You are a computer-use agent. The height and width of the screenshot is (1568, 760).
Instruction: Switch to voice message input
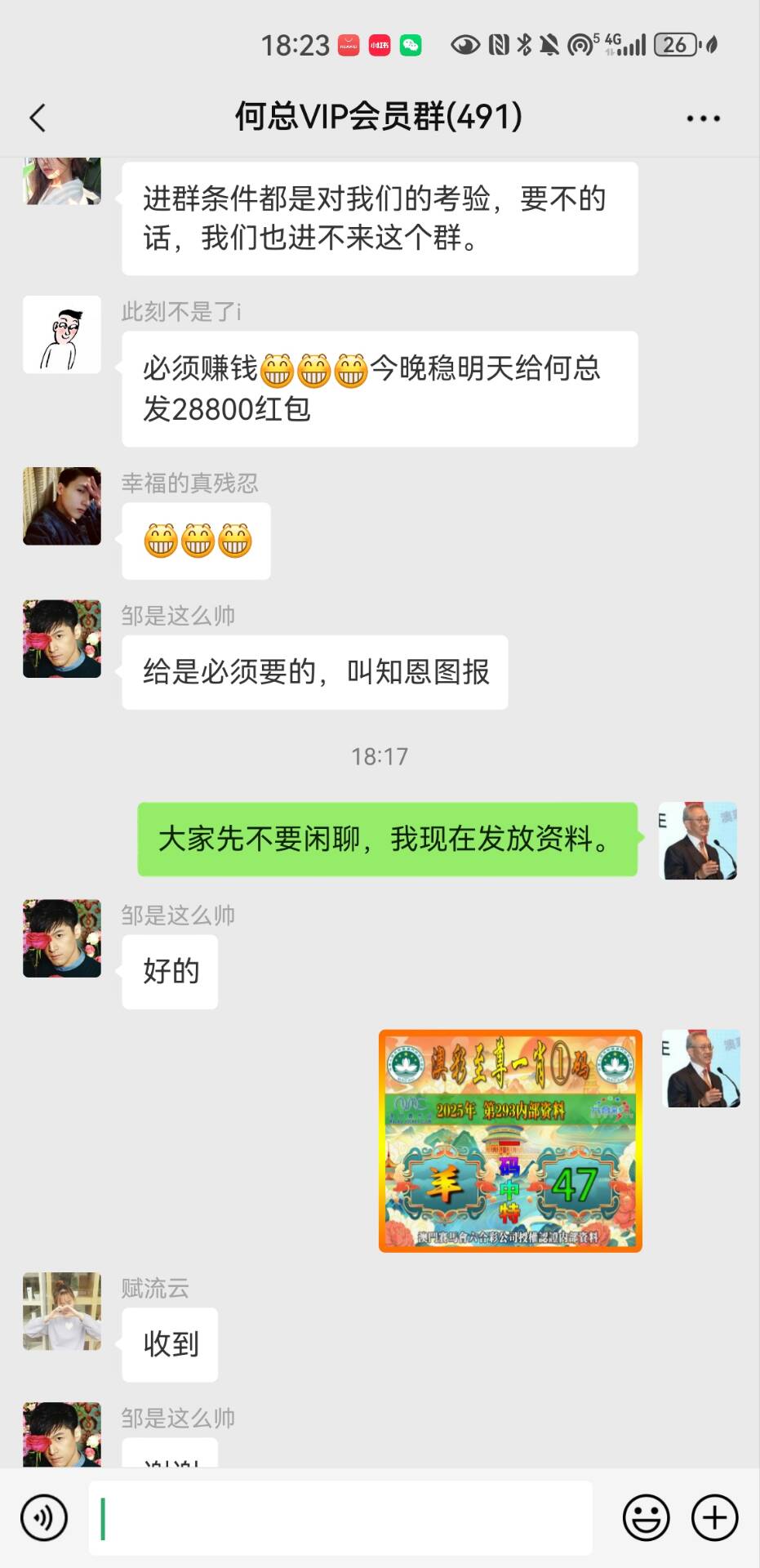pyautogui.click(x=44, y=1517)
